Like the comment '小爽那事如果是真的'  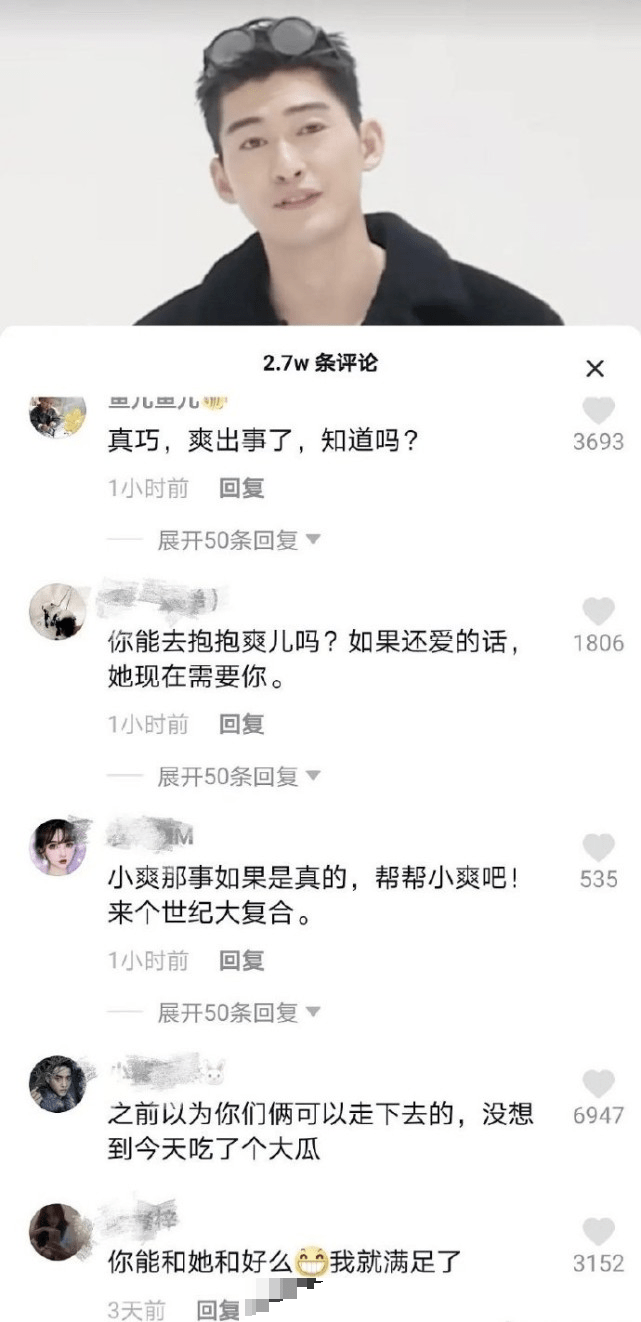click(x=598, y=848)
